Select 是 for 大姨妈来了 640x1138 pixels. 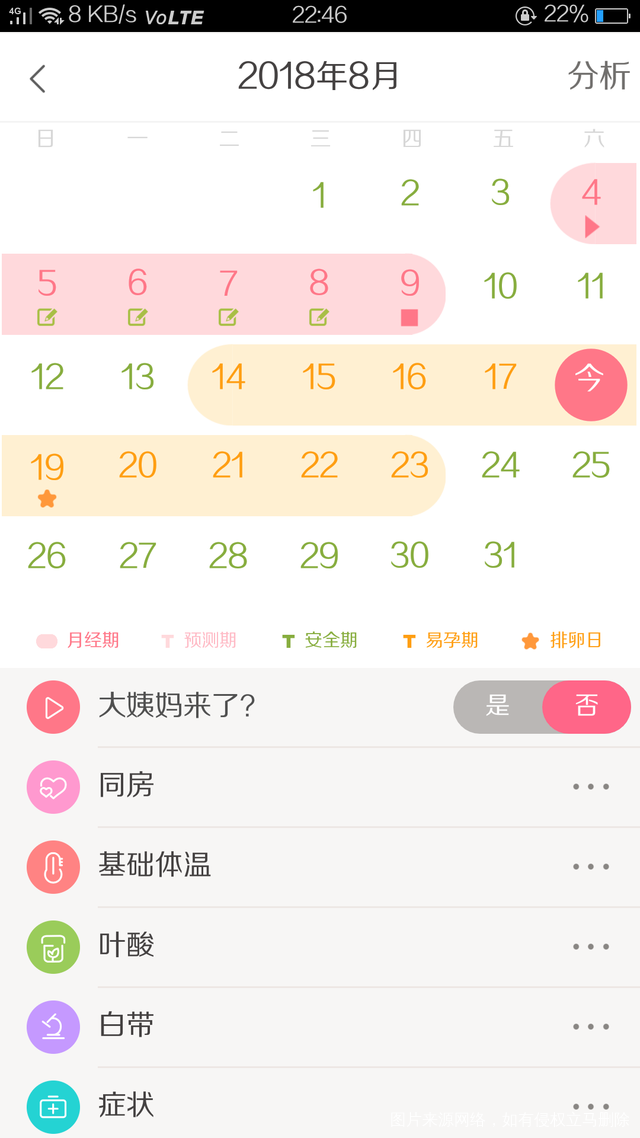coord(498,707)
